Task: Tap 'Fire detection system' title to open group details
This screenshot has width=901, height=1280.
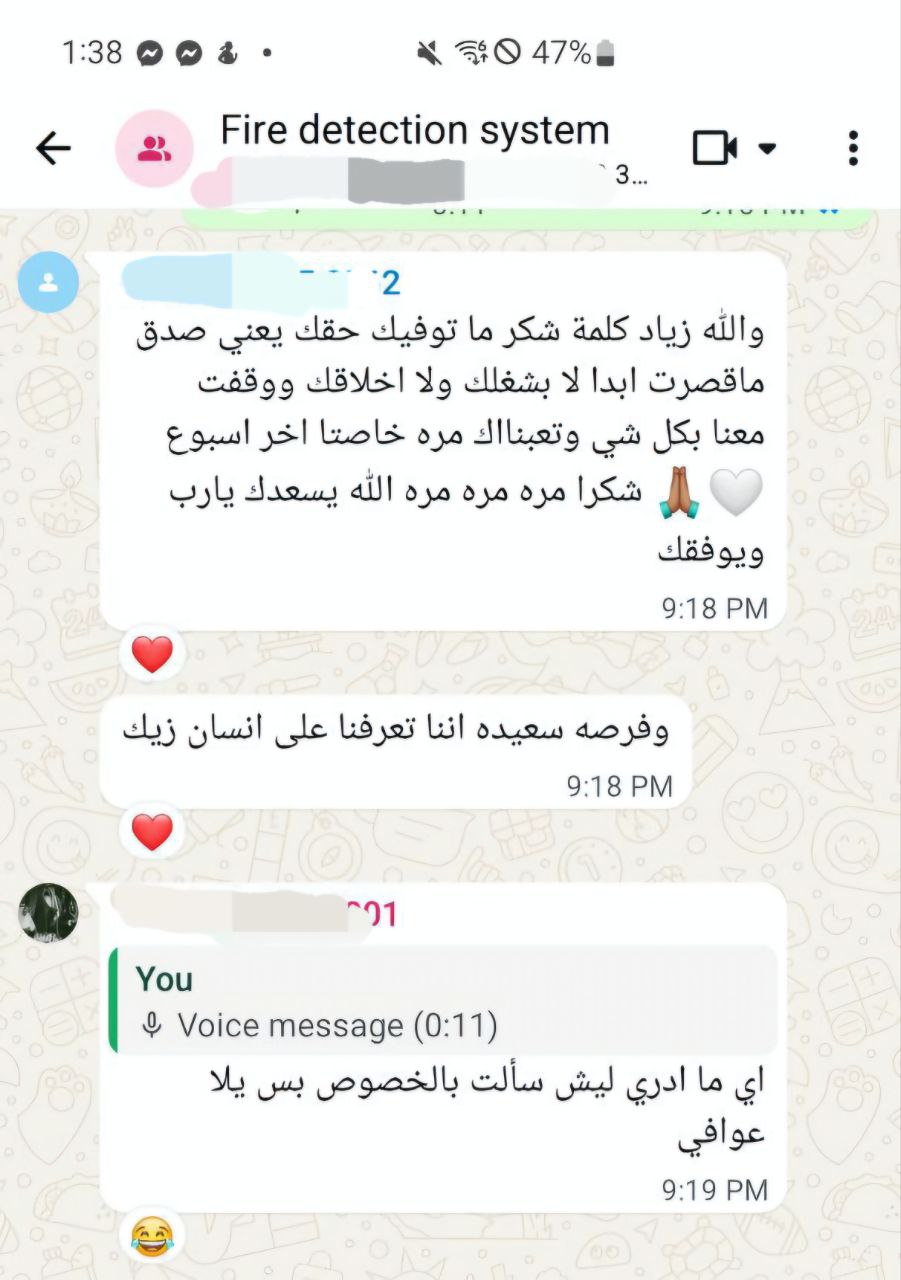Action: coord(415,128)
